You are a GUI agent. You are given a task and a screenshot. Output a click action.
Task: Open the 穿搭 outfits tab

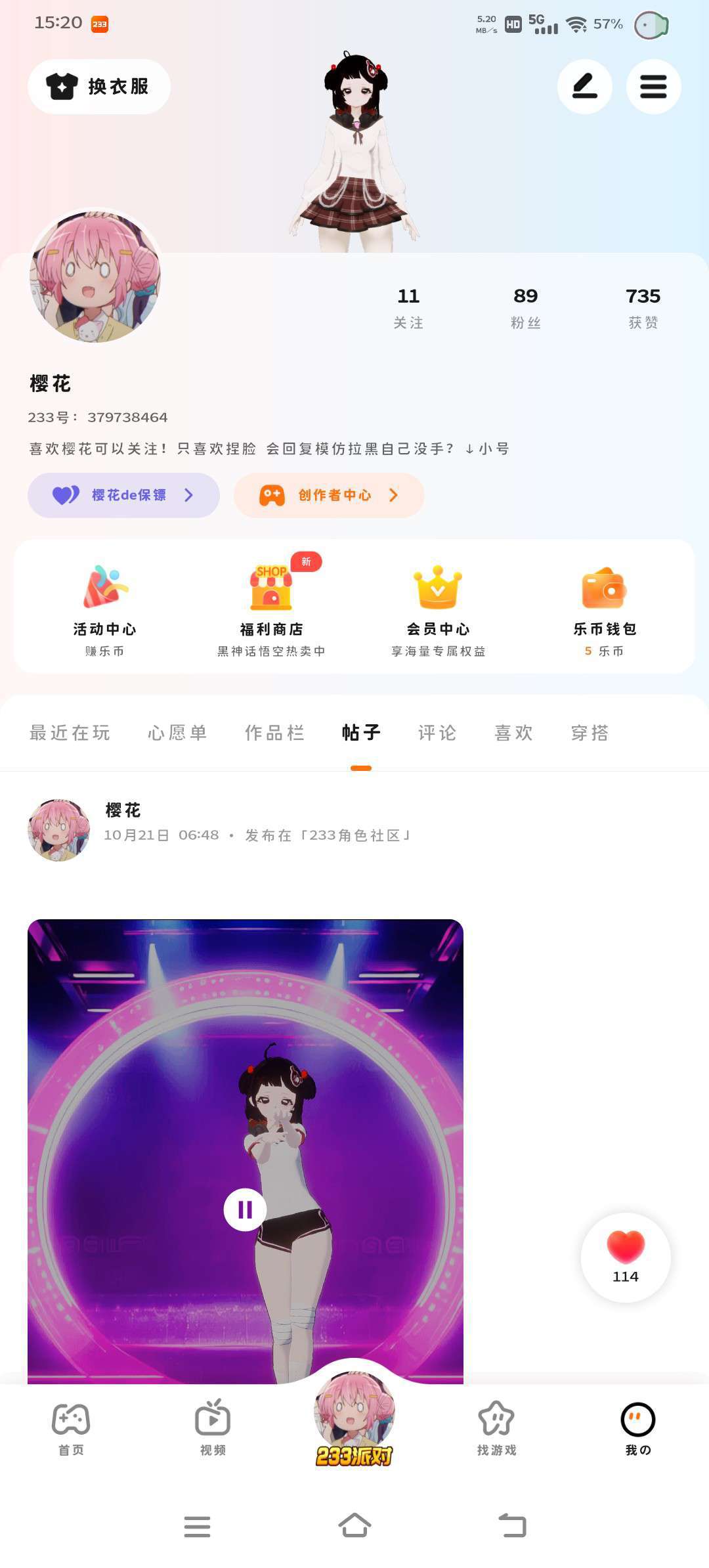pyautogui.click(x=590, y=733)
